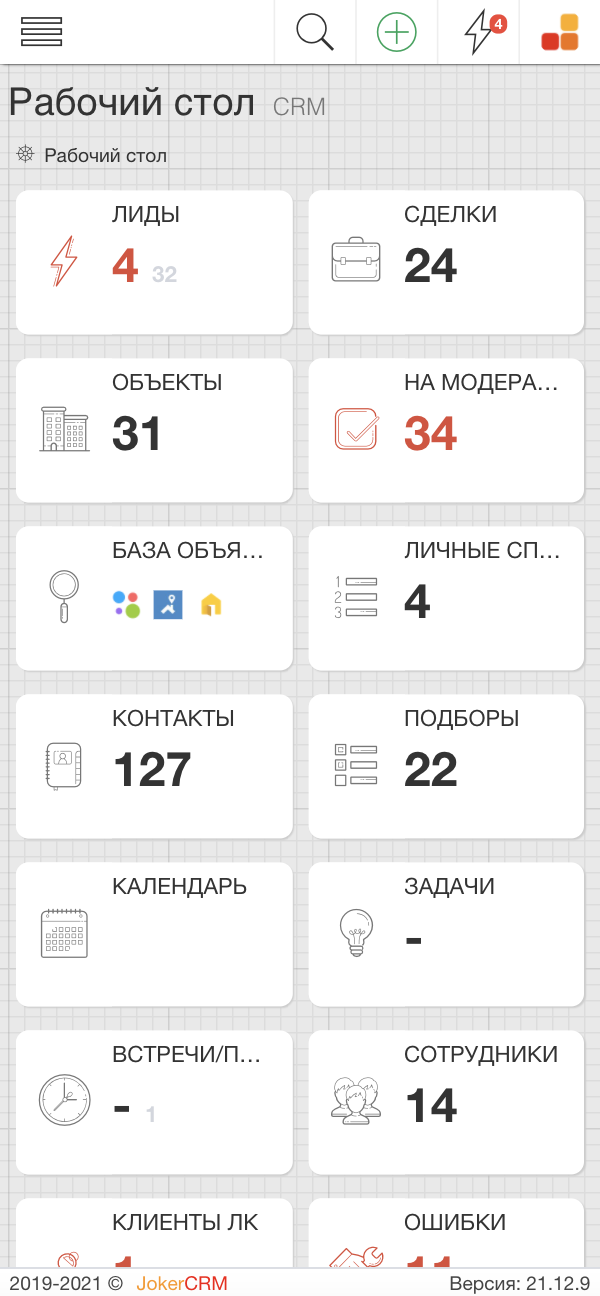600x1296 pixels.
Task: Open the ВСТРЕЧИ/П… card
Action: pyautogui.click(x=155, y=1102)
